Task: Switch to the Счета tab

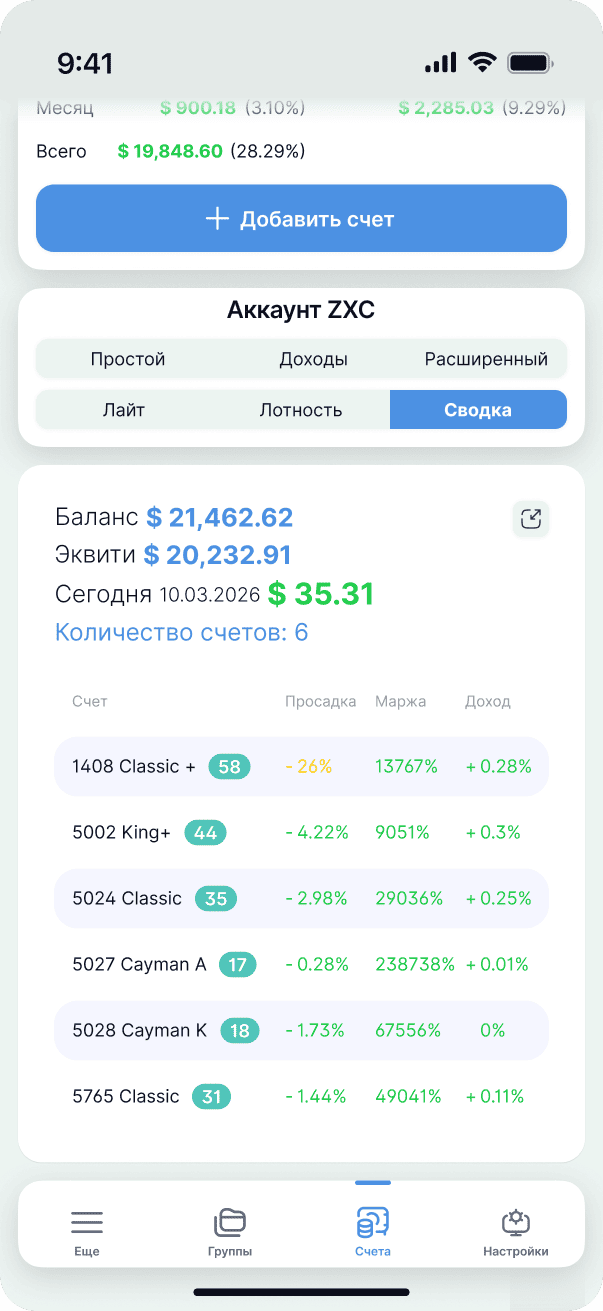Action: coord(373,1232)
